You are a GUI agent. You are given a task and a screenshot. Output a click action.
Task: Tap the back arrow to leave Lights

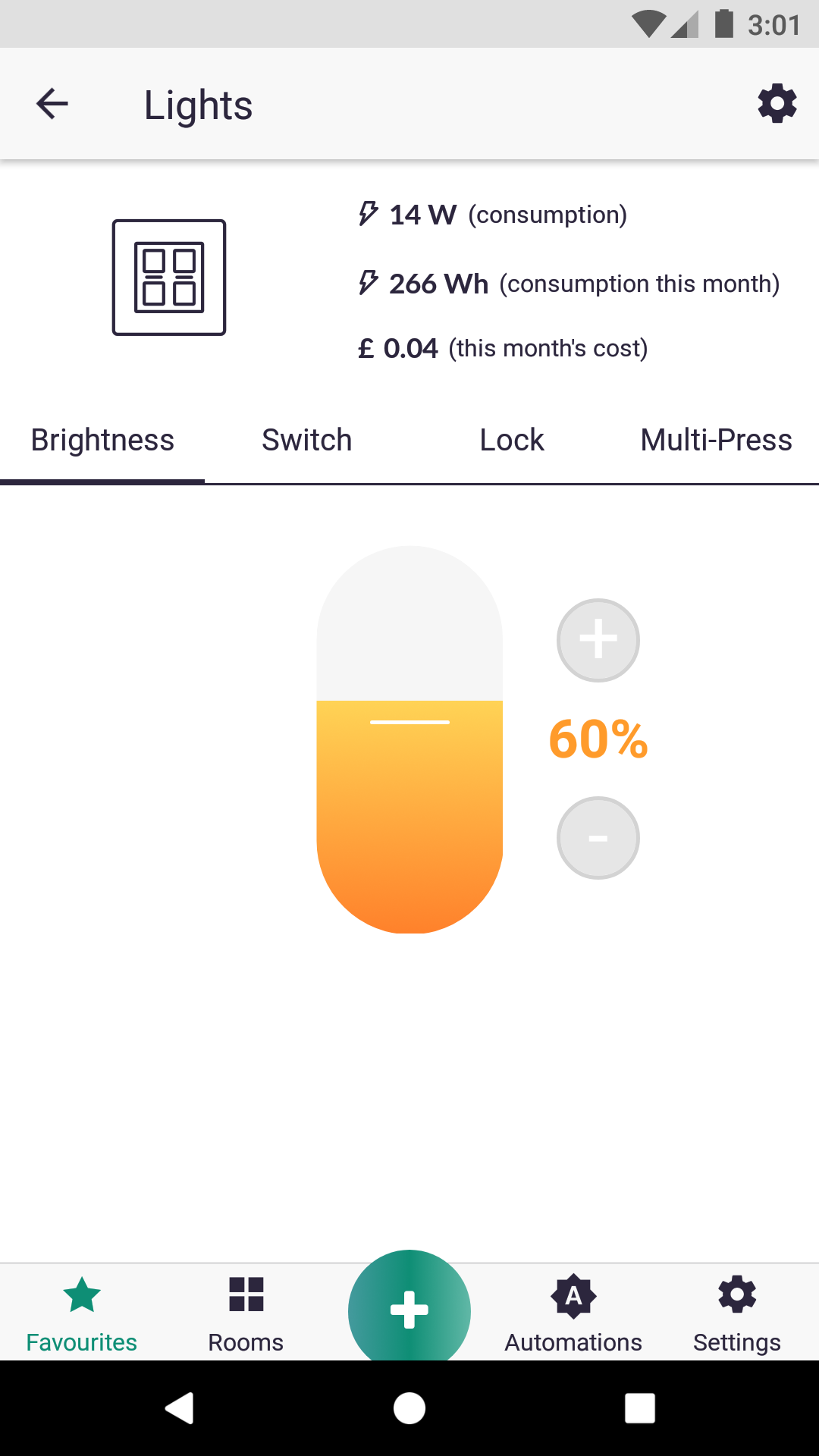tap(51, 104)
